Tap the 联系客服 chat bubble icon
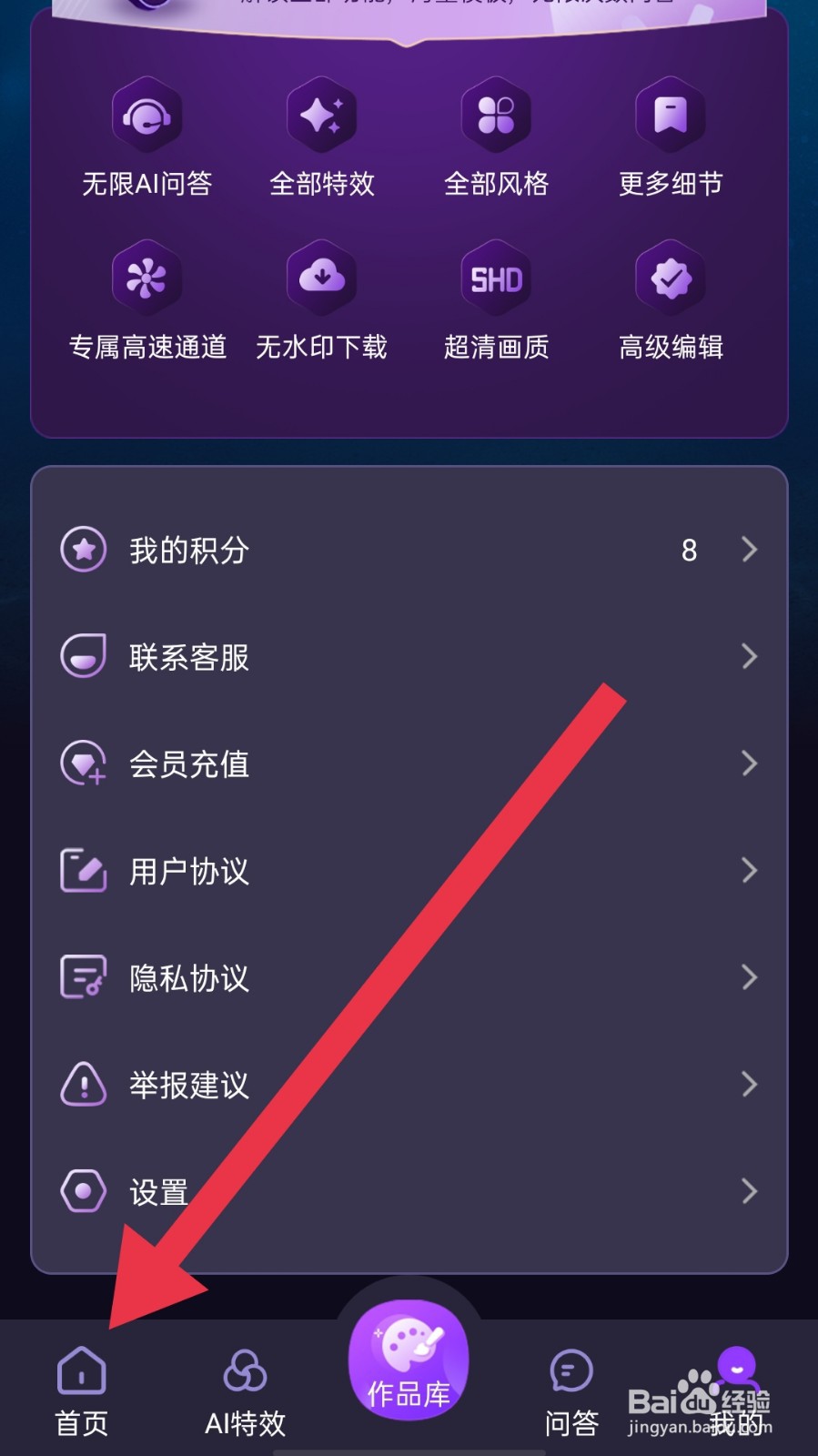 (83, 656)
